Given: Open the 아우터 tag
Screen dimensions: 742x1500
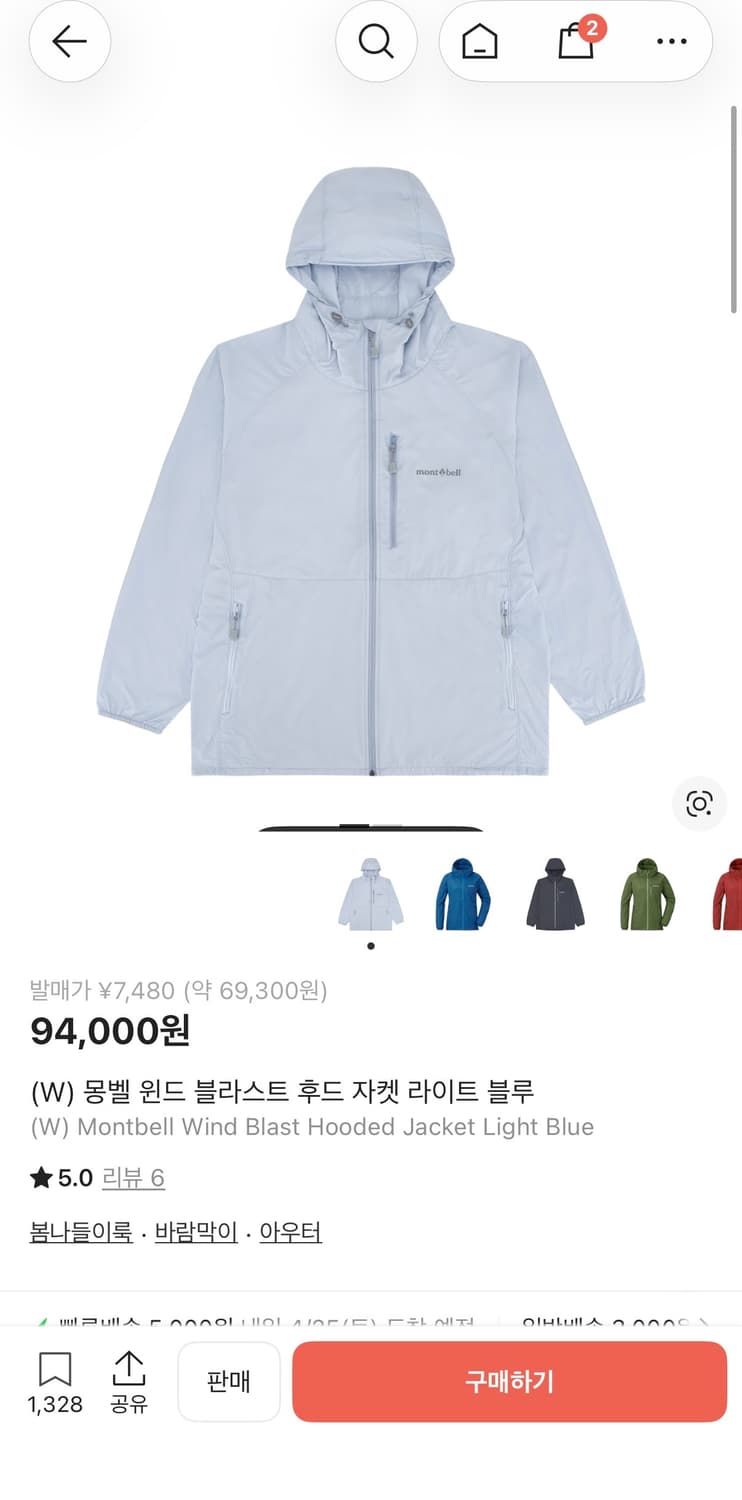Looking at the screenshot, I should pos(291,1232).
